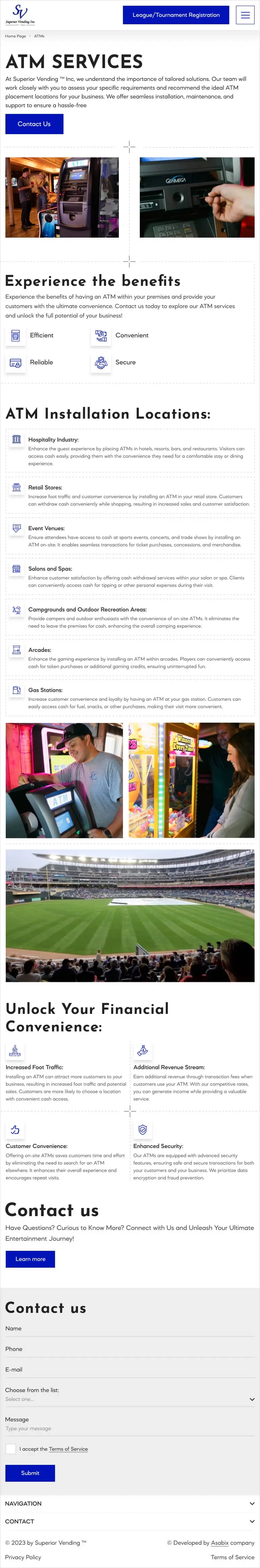
Task: Check the accept Terms of Service box
Action: [x=11, y=1449]
